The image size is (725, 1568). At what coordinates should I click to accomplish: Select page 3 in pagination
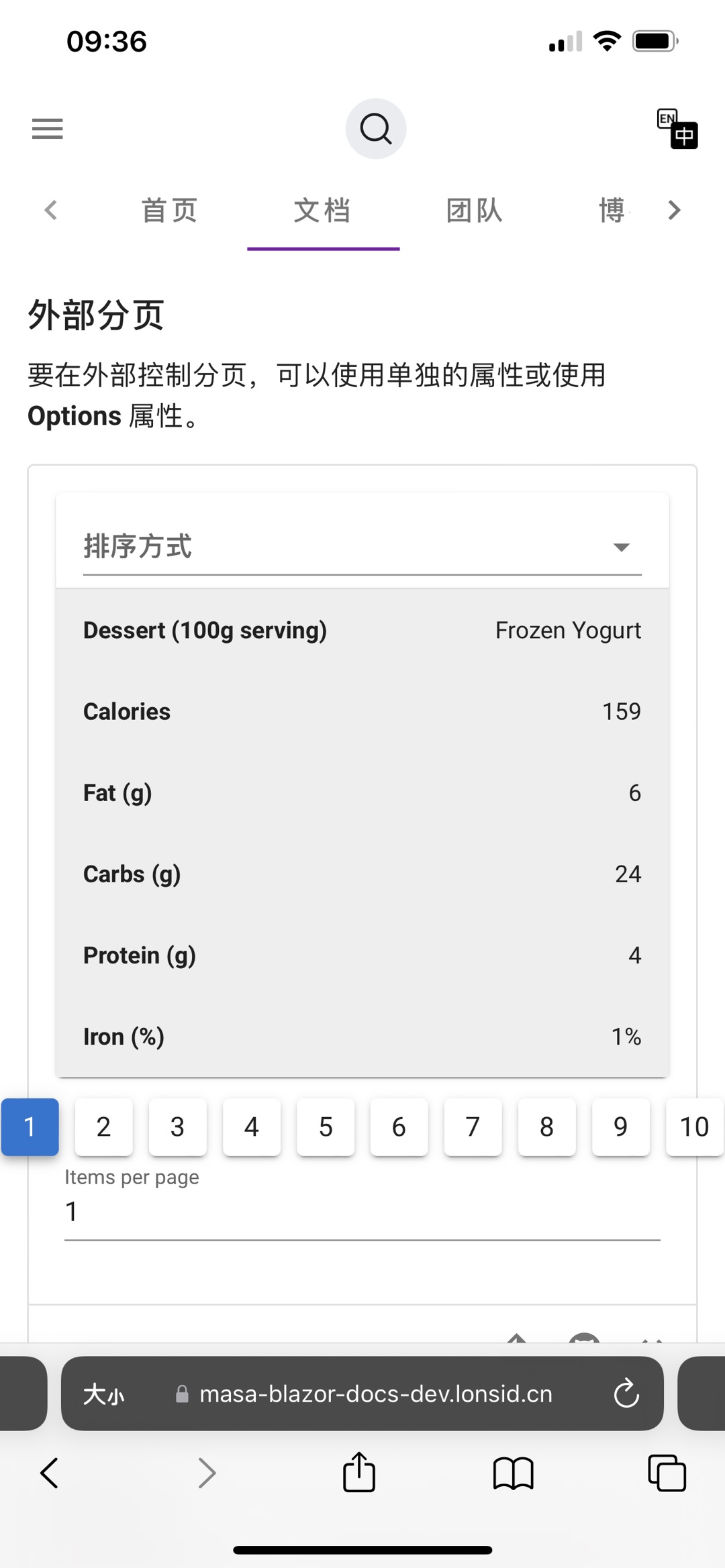[x=177, y=1127]
